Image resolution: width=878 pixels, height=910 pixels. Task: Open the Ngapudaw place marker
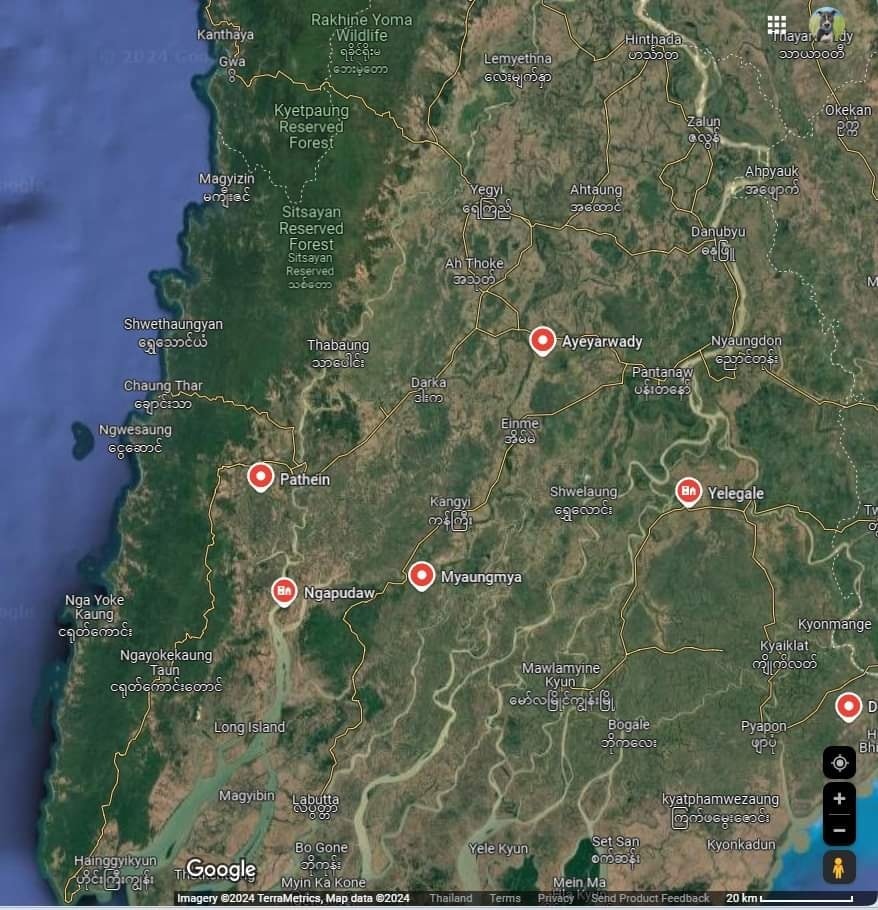tap(285, 591)
